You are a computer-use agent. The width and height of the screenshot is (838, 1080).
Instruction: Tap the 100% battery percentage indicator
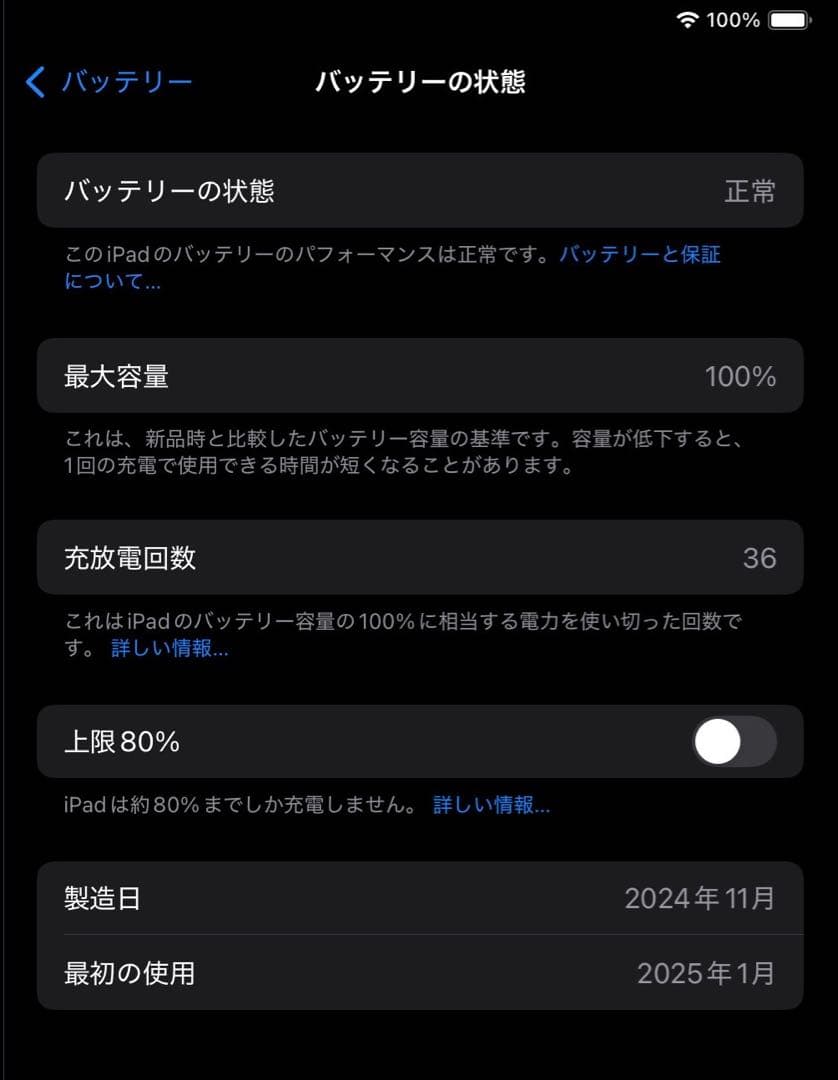point(731,18)
